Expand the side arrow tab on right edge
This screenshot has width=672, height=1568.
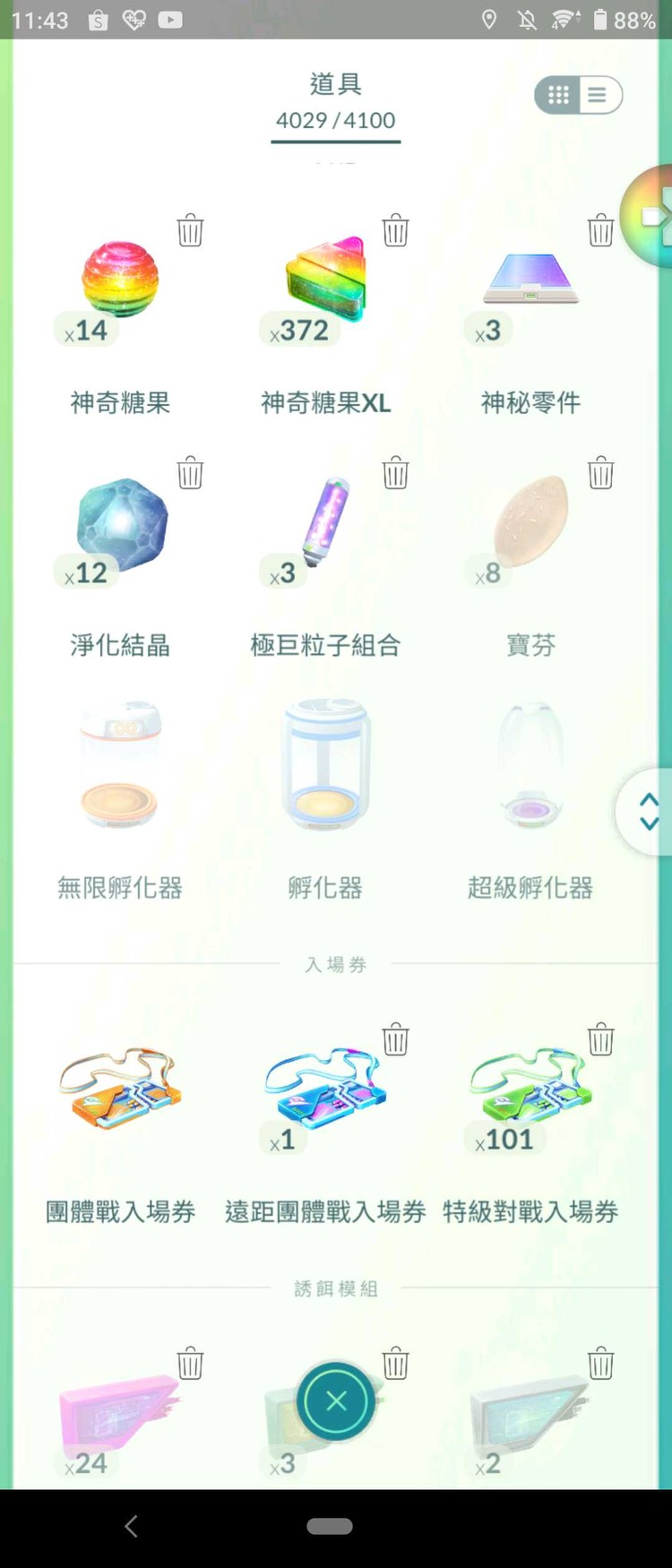click(x=655, y=215)
